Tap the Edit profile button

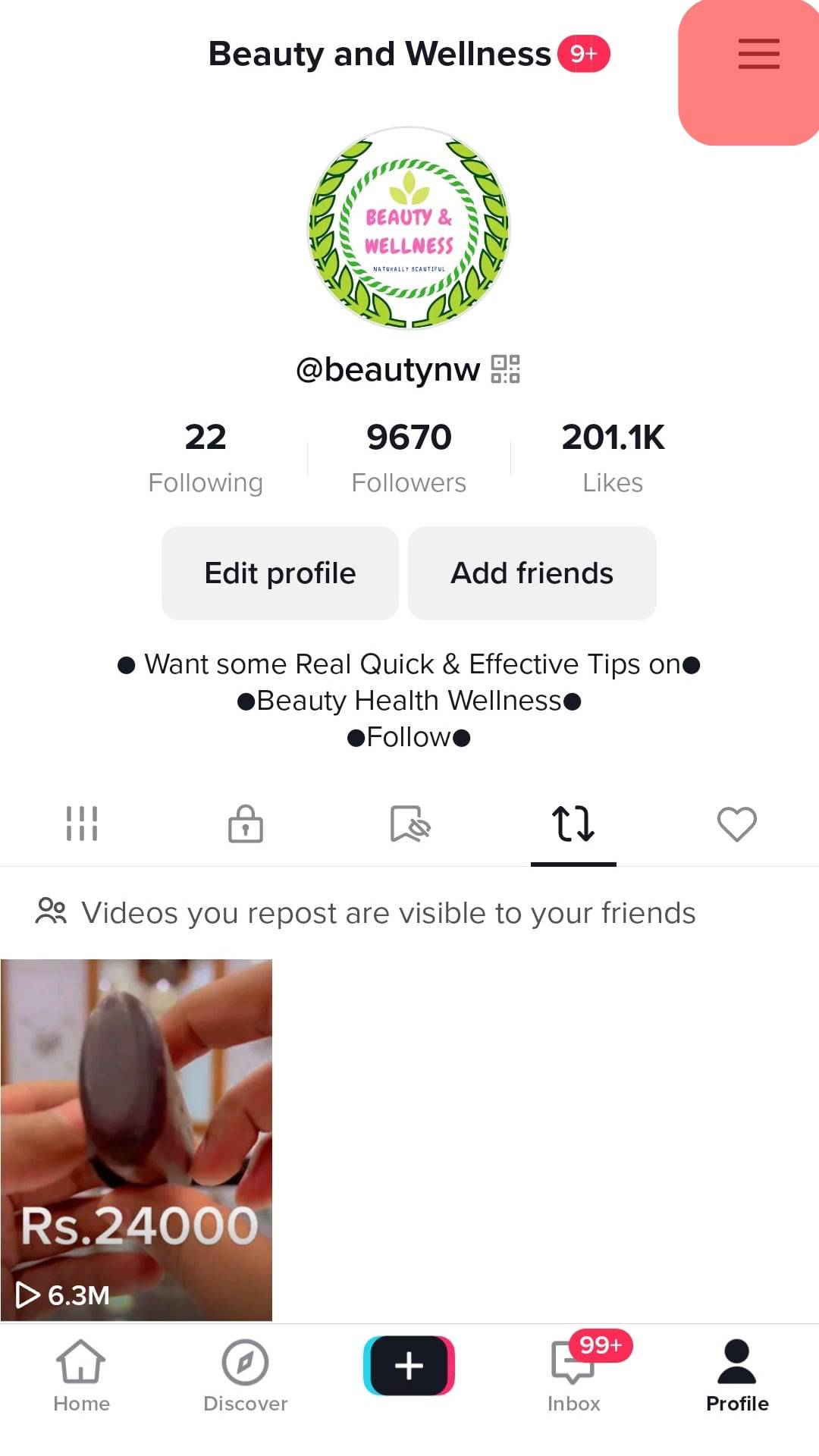tap(280, 573)
